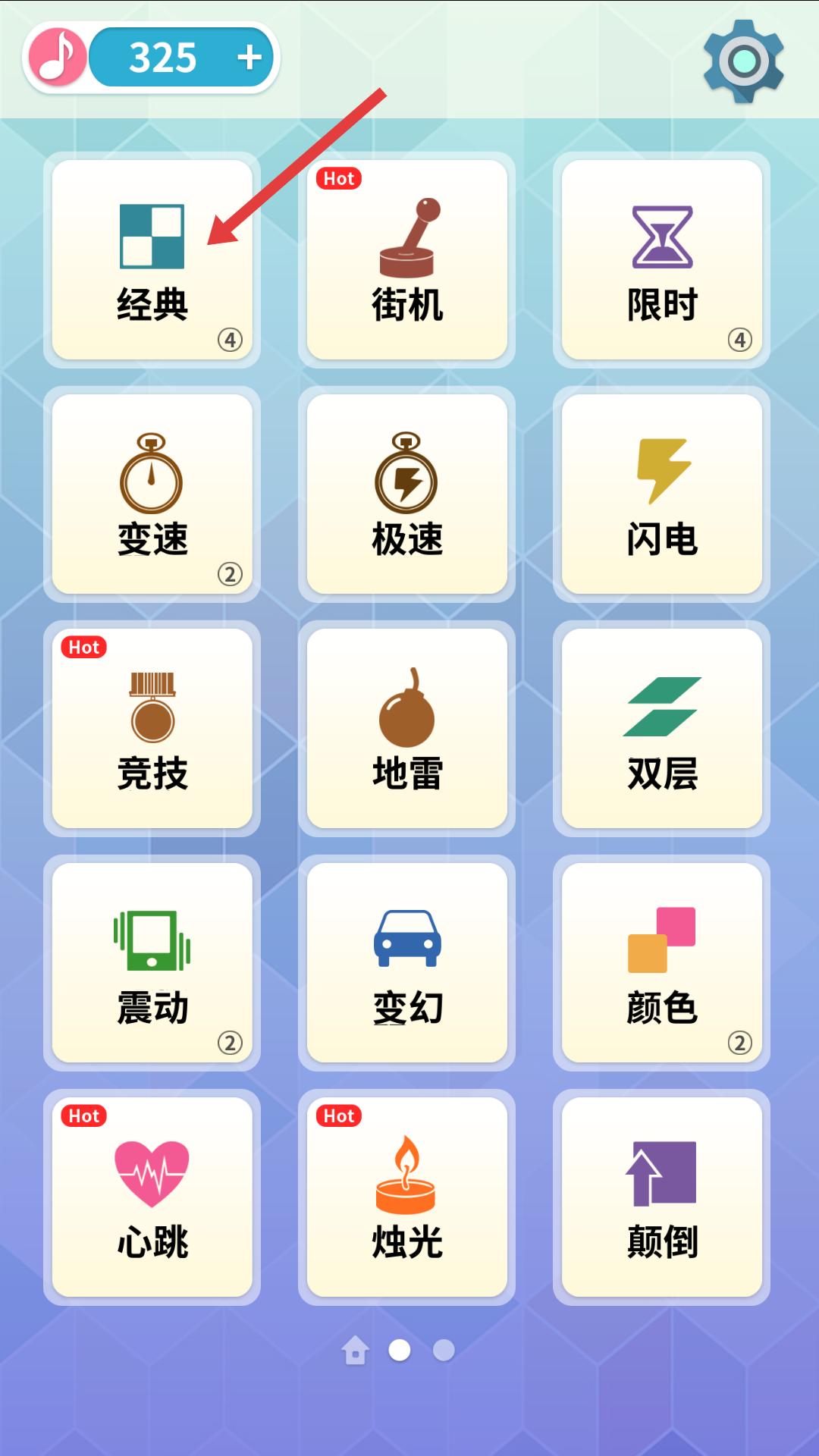Open the 颠倒 upside-down mode

point(662,1197)
